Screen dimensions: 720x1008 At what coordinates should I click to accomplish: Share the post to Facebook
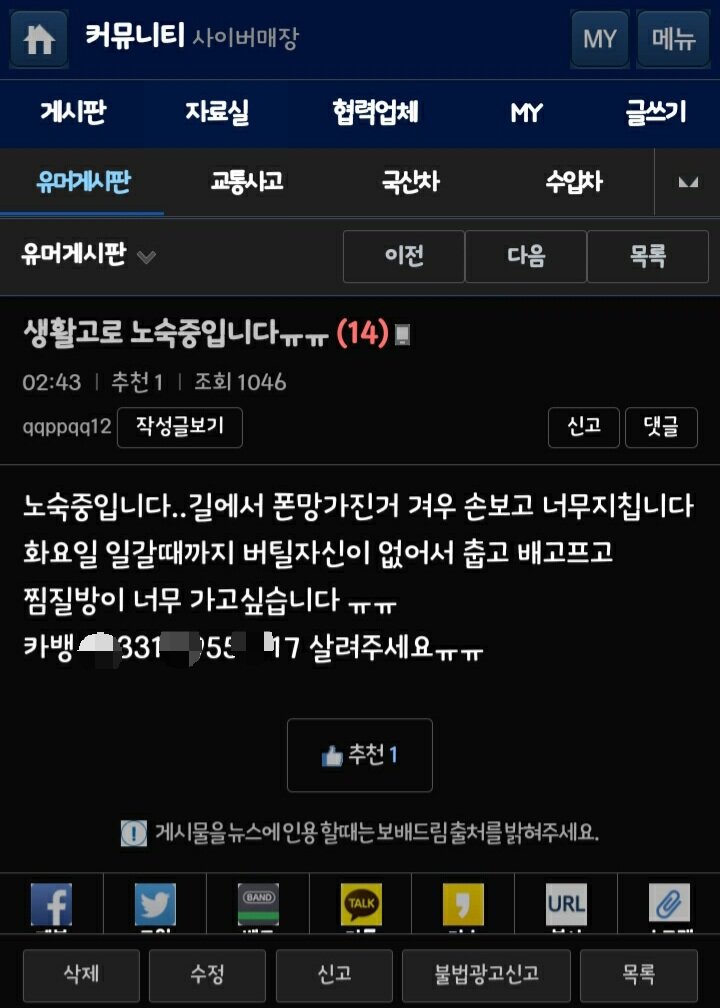(51, 903)
